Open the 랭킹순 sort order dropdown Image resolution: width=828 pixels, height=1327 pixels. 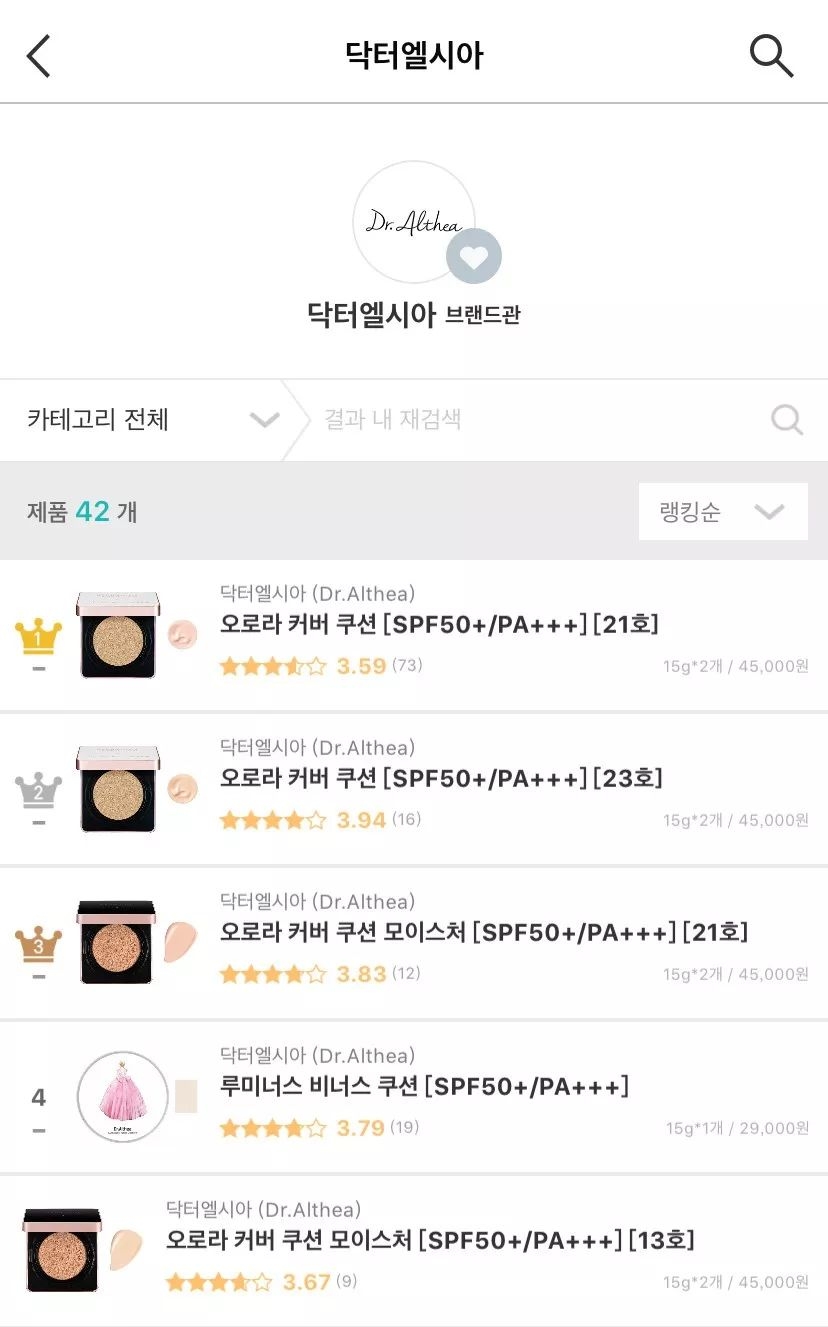(722, 511)
